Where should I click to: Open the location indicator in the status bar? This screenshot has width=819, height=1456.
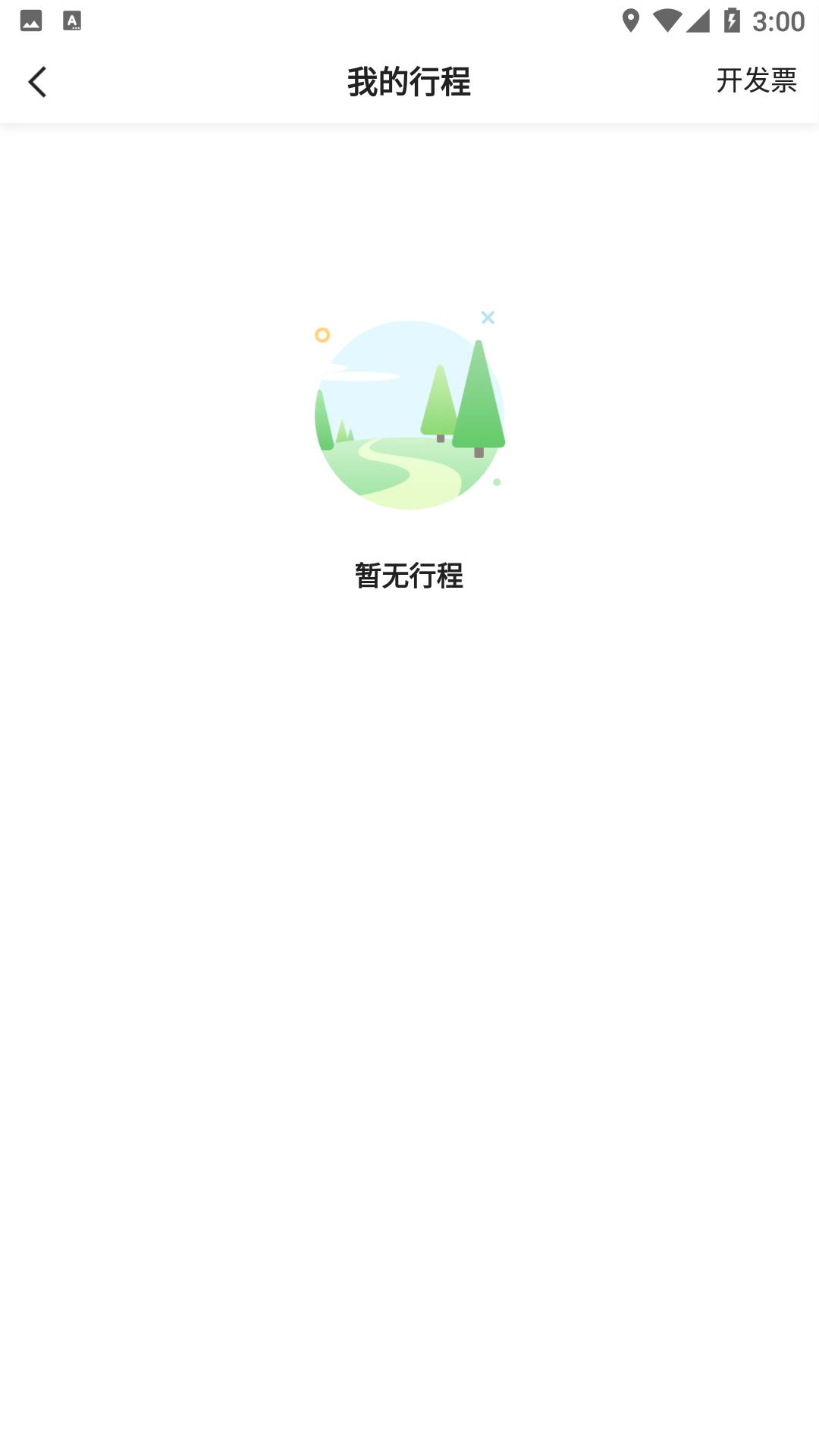tap(631, 20)
